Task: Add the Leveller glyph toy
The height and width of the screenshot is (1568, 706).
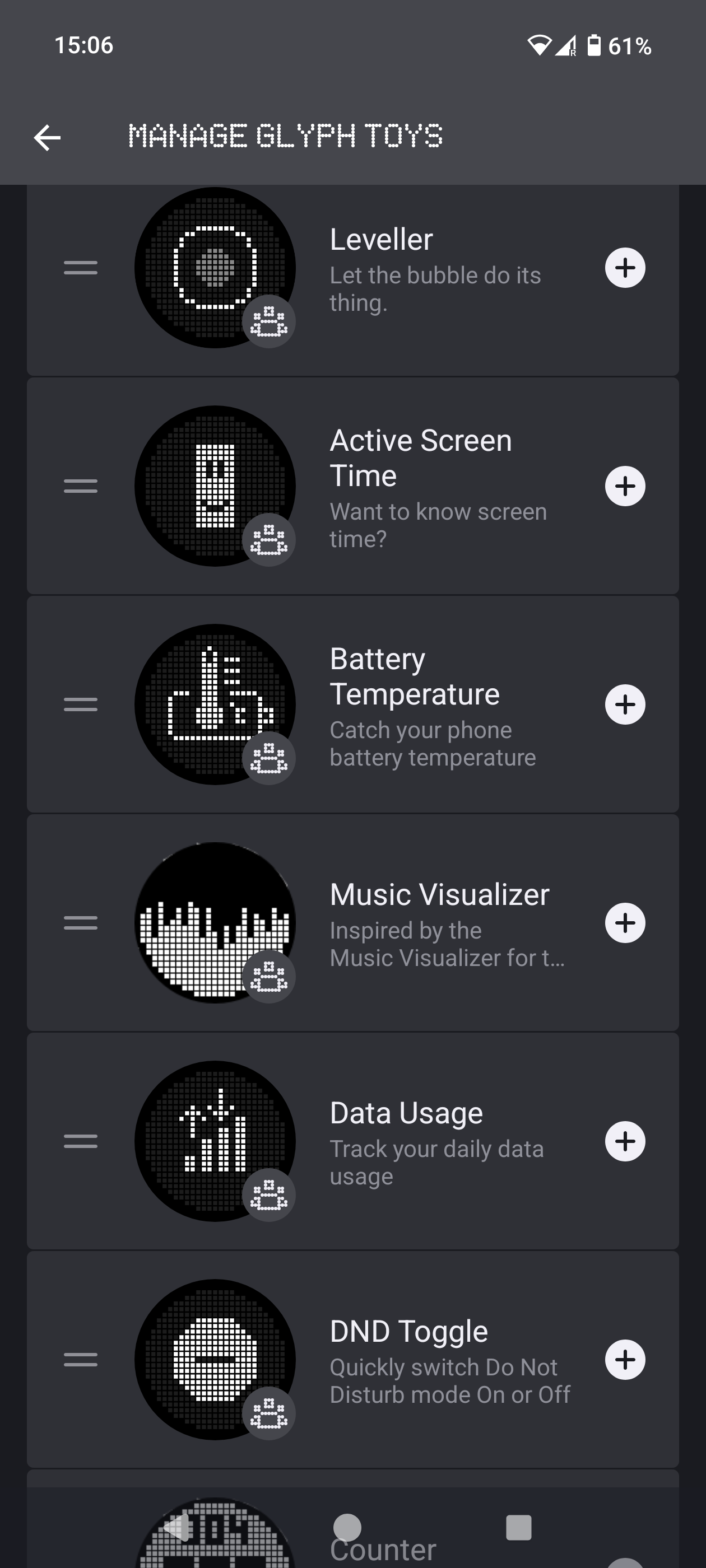Action: tap(625, 268)
